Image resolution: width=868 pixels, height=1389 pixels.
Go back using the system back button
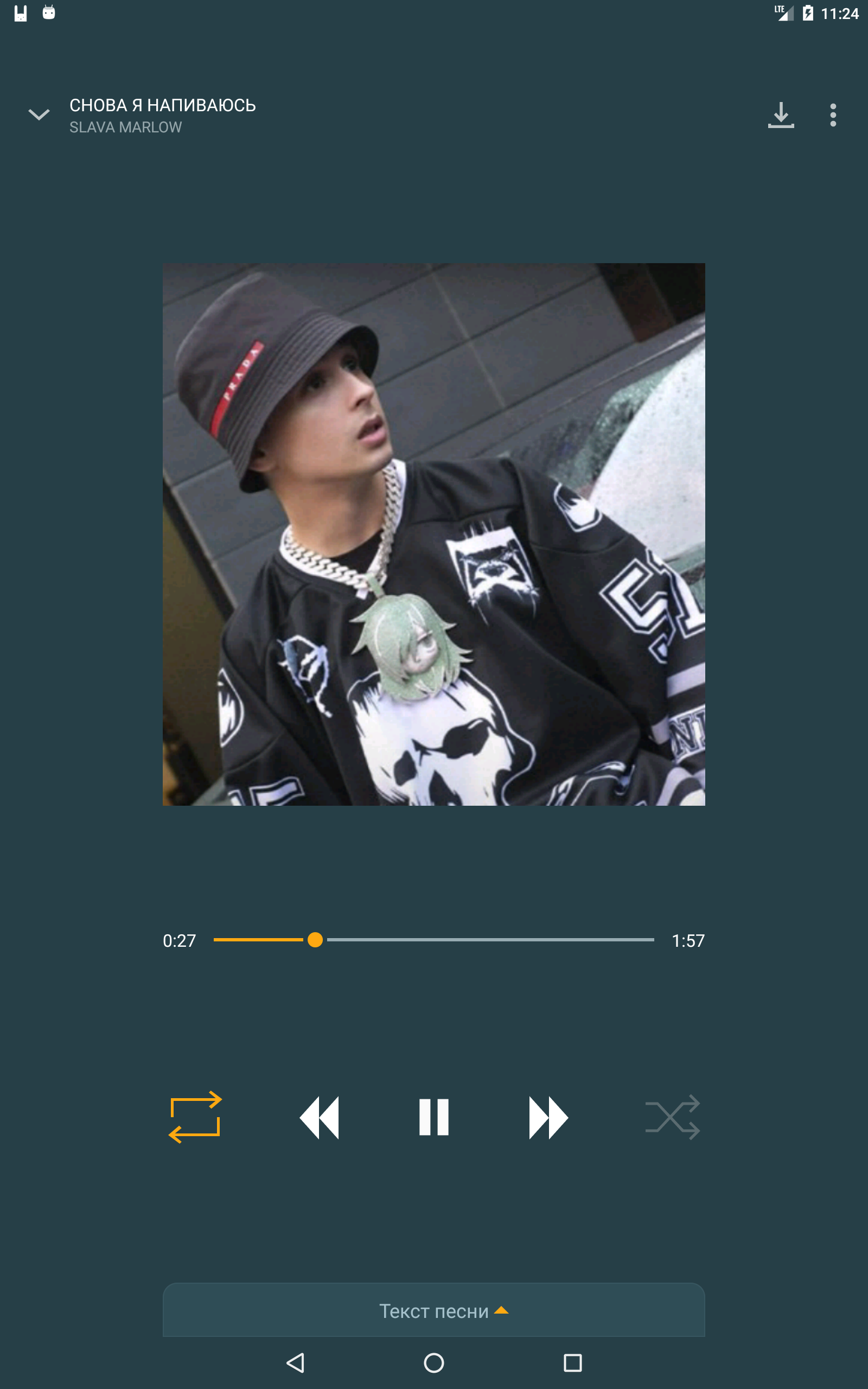295,1362
